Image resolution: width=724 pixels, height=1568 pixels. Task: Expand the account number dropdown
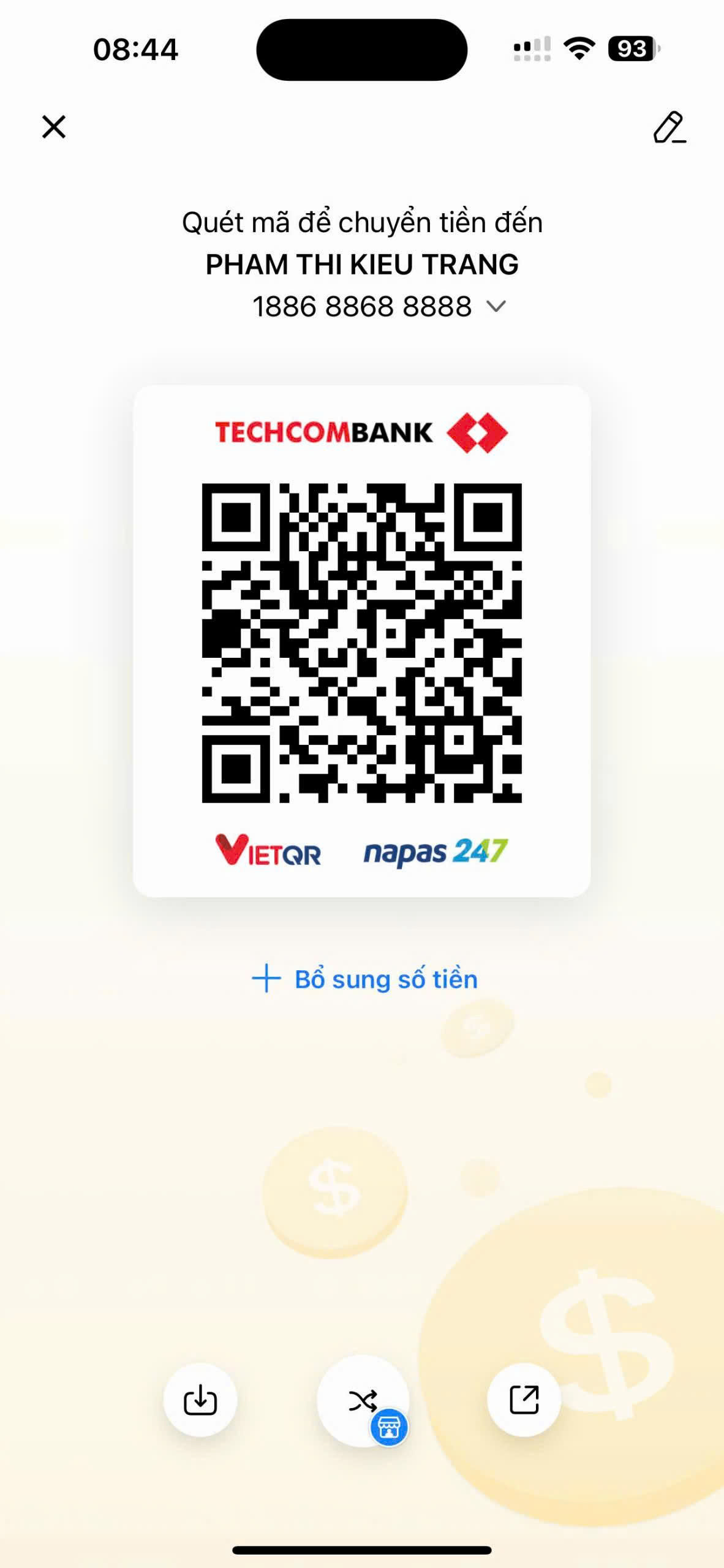pyautogui.click(x=496, y=306)
